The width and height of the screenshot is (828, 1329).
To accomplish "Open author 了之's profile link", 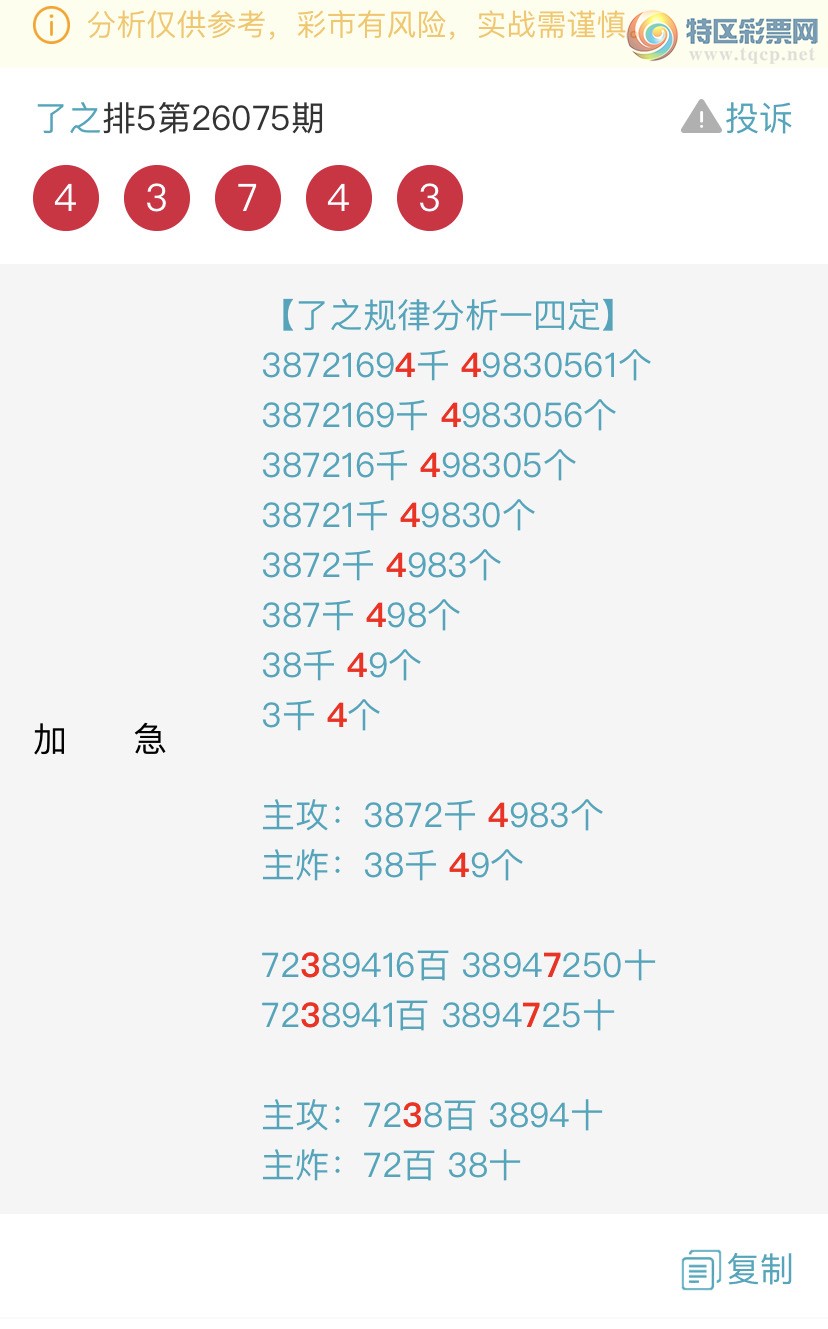I will 68,119.
